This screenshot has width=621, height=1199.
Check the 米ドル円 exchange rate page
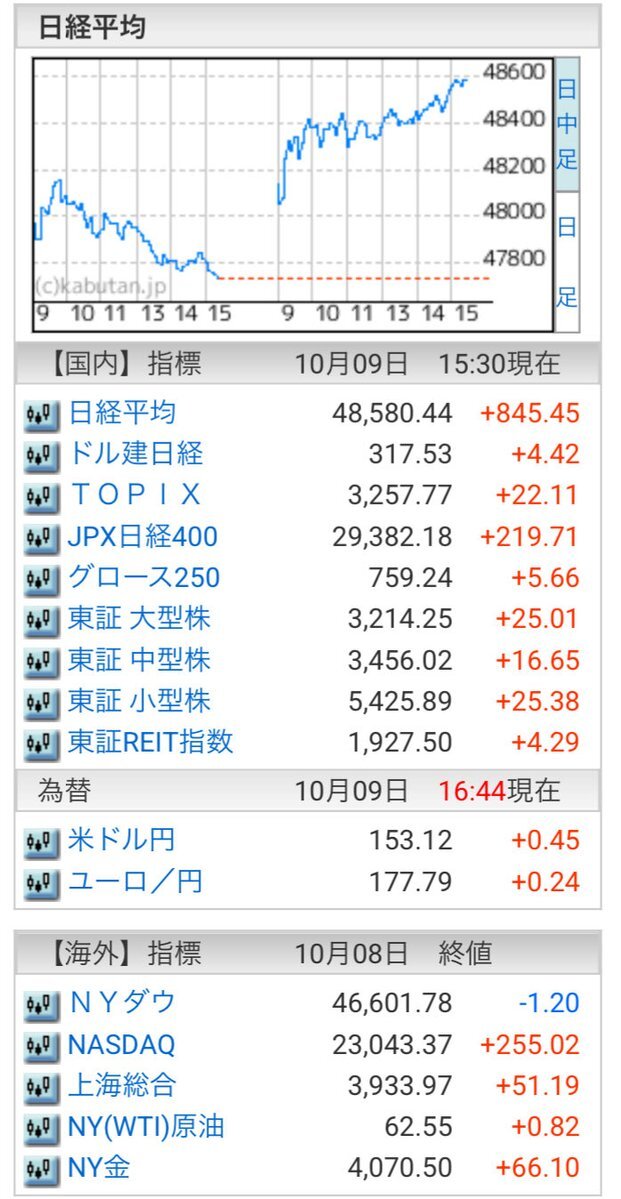point(121,840)
